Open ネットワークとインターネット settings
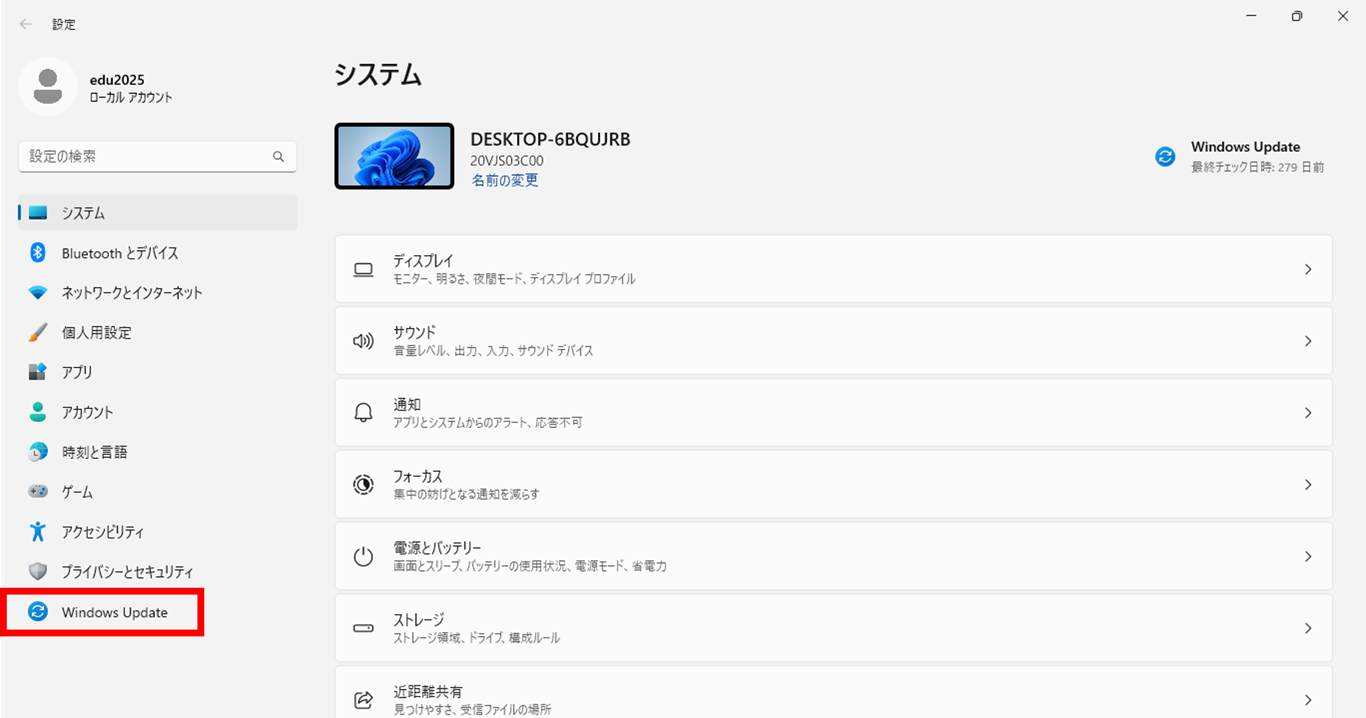The height and width of the screenshot is (718, 1366). pos(132,293)
